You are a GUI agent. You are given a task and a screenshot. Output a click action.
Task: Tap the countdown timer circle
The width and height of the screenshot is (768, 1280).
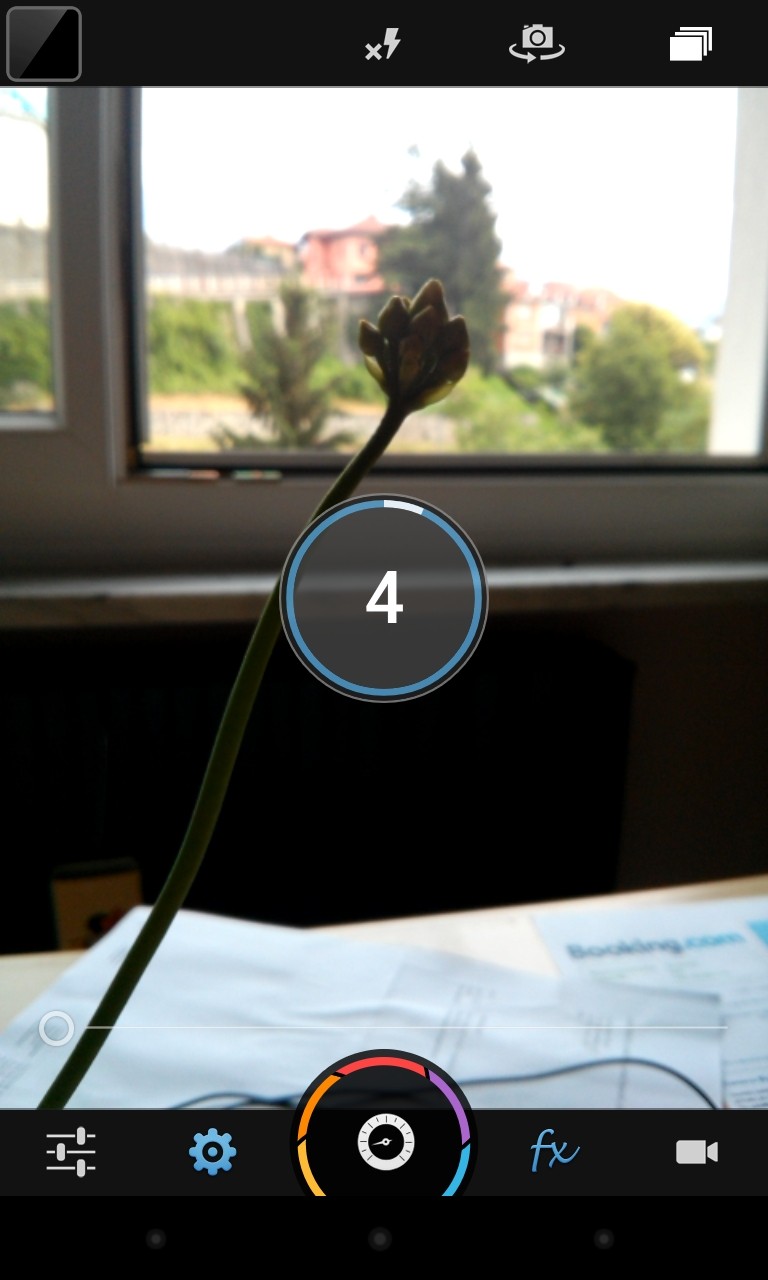pyautogui.click(x=384, y=598)
